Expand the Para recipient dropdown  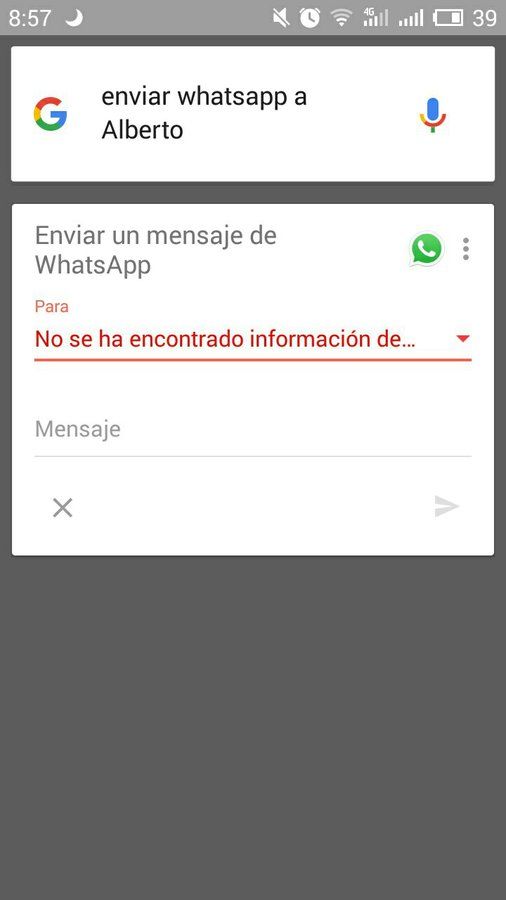tap(252, 339)
